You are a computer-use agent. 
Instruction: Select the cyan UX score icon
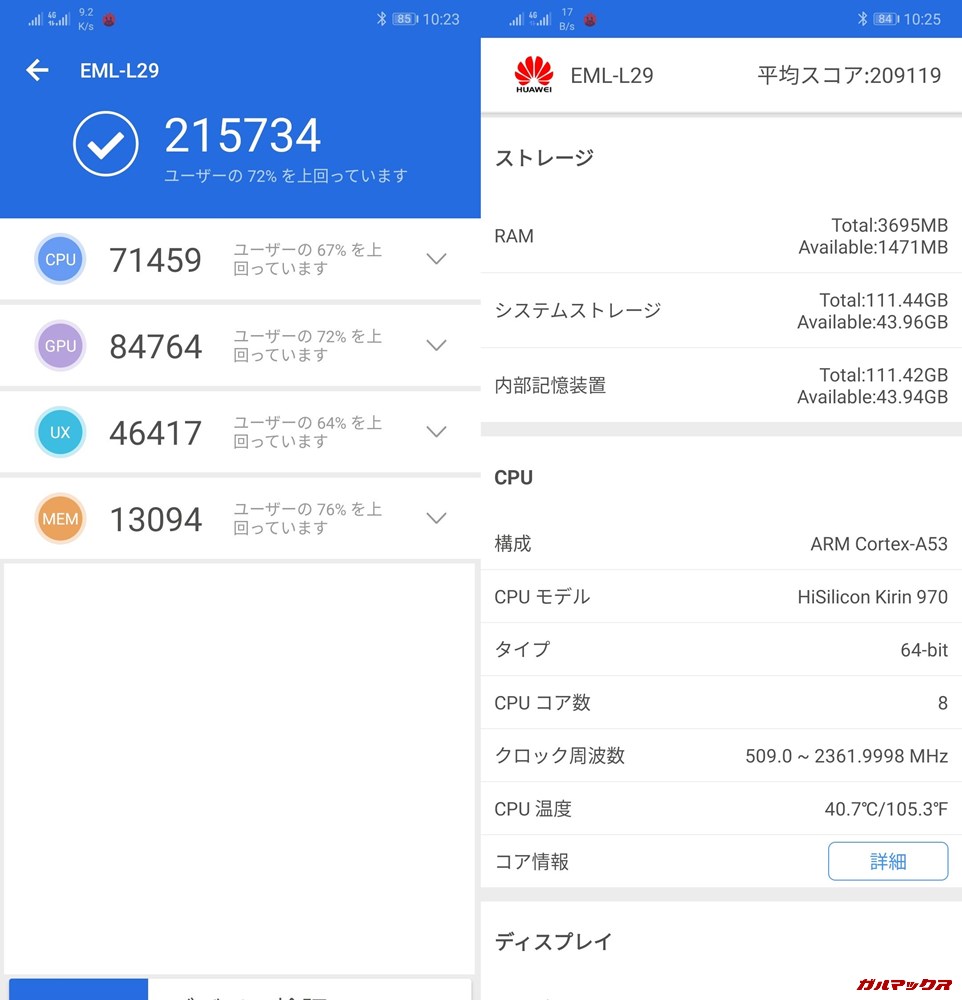(60, 432)
